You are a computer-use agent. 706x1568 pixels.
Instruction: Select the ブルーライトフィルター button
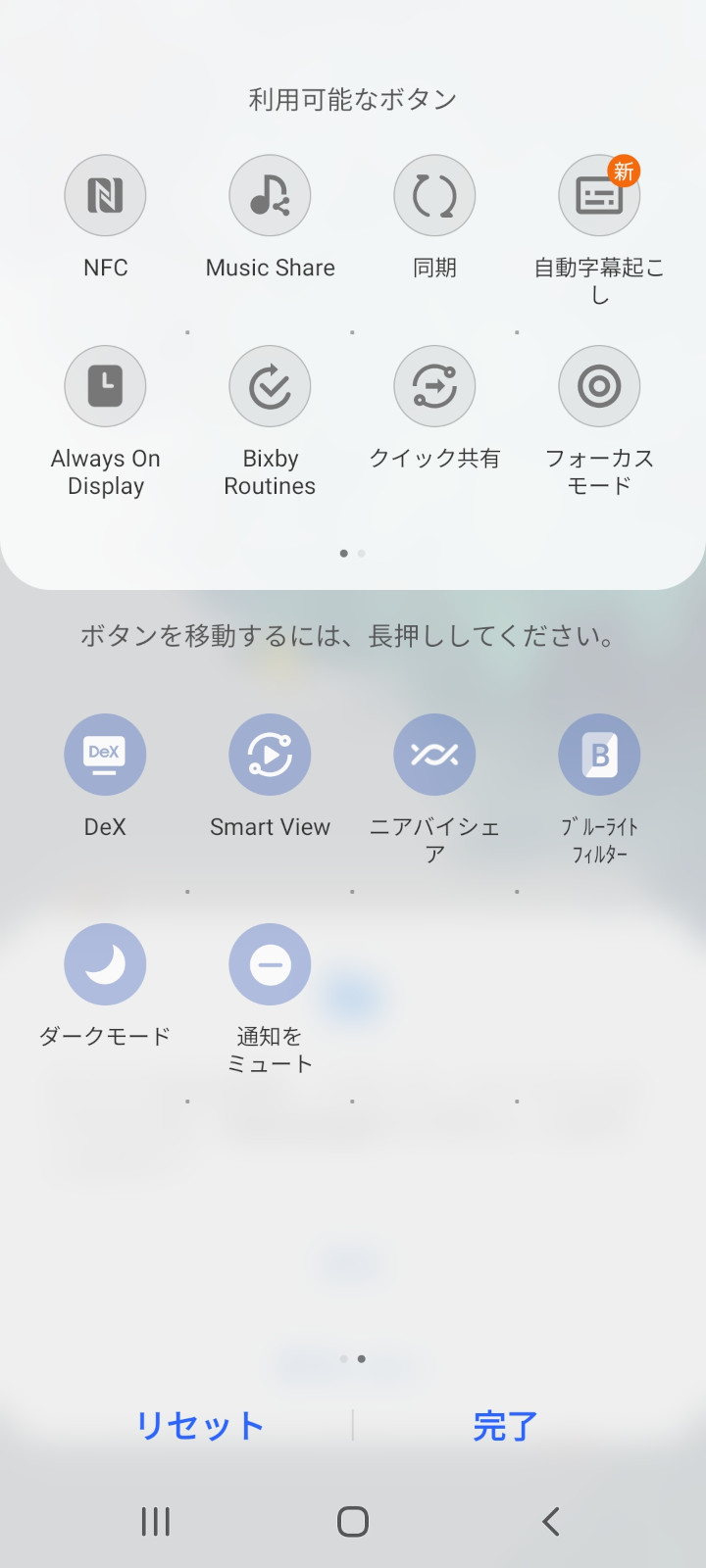[x=599, y=755]
